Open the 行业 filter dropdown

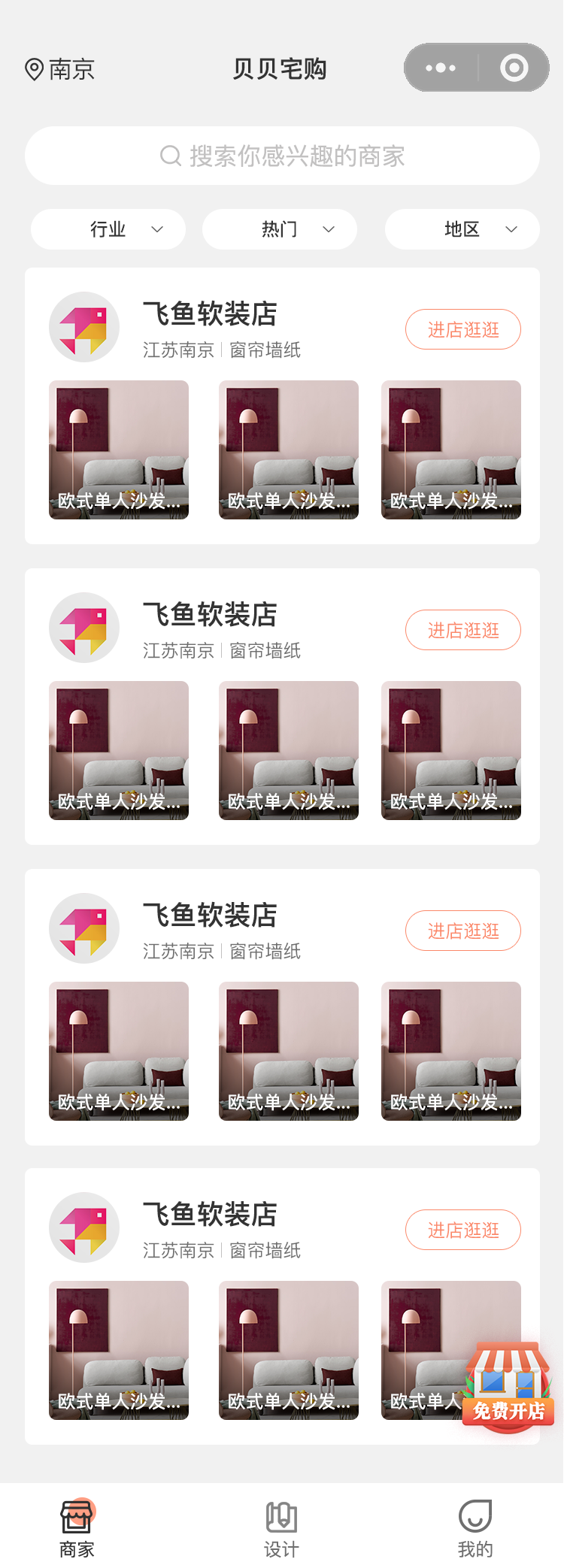tap(108, 229)
